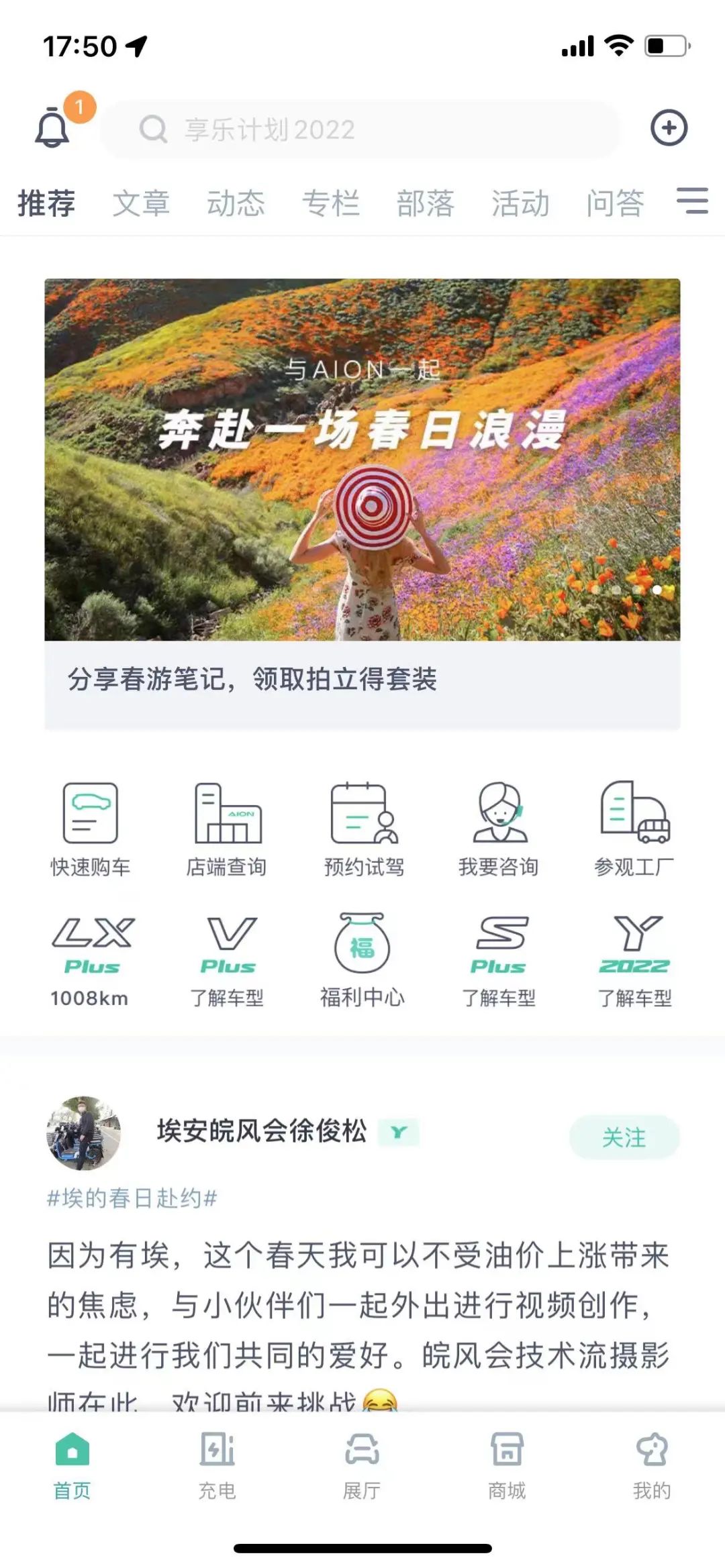Open 参观工厂 factory tour
725x1568 pixels.
pos(634,830)
